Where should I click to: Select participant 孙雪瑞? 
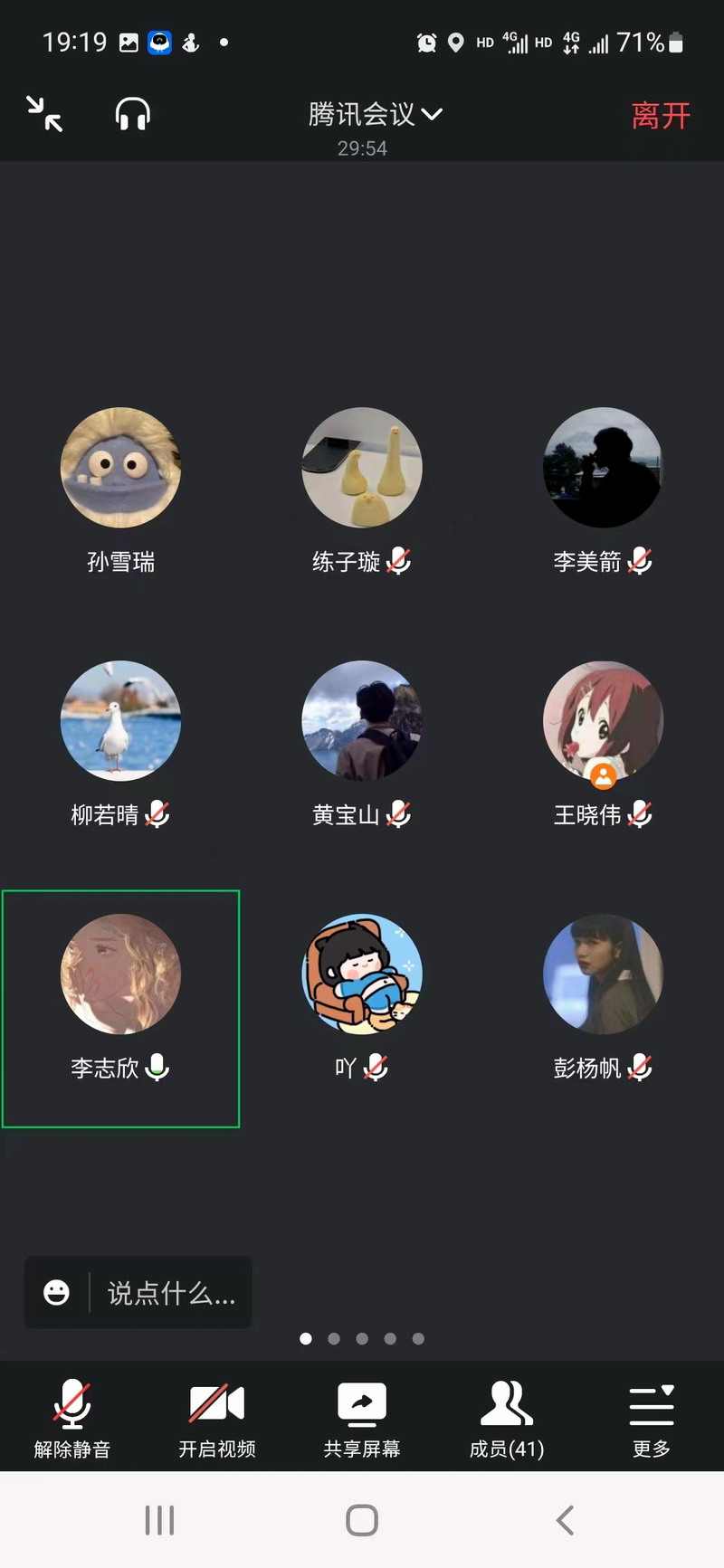pyautogui.click(x=120, y=468)
